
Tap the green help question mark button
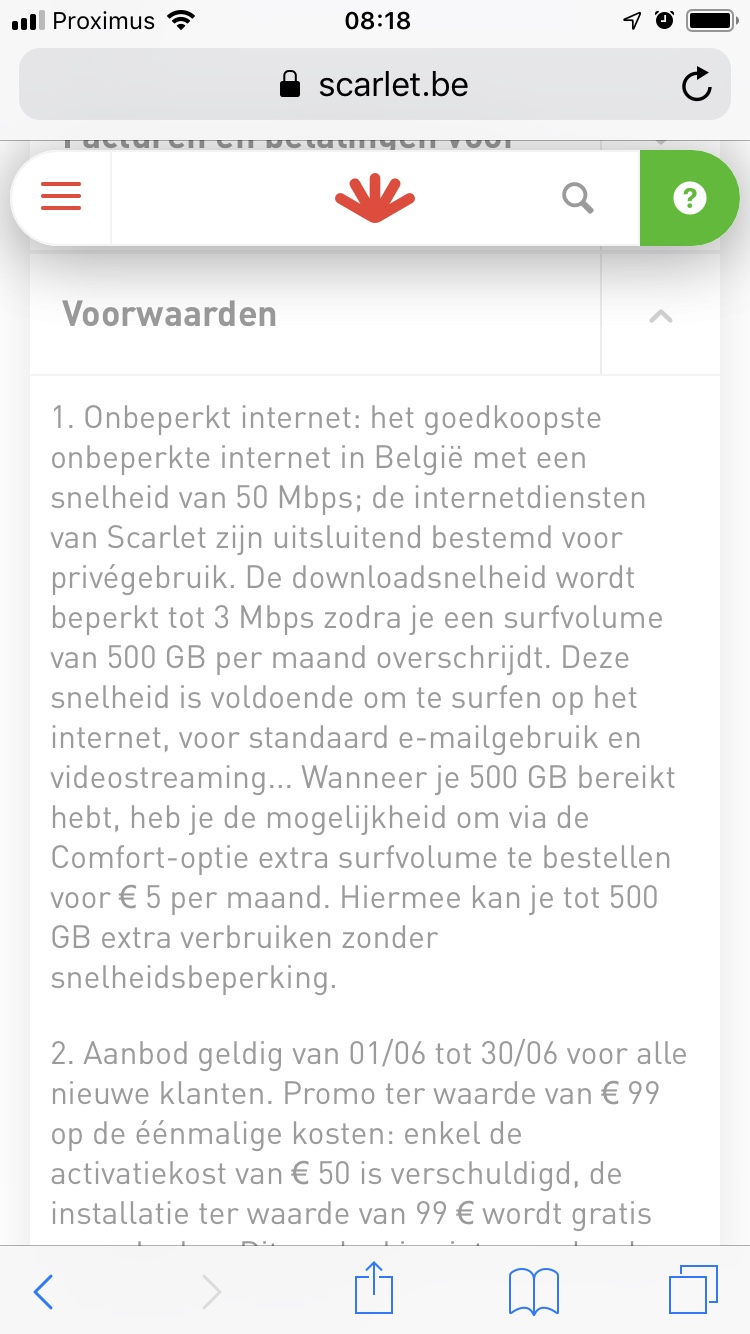(690, 198)
